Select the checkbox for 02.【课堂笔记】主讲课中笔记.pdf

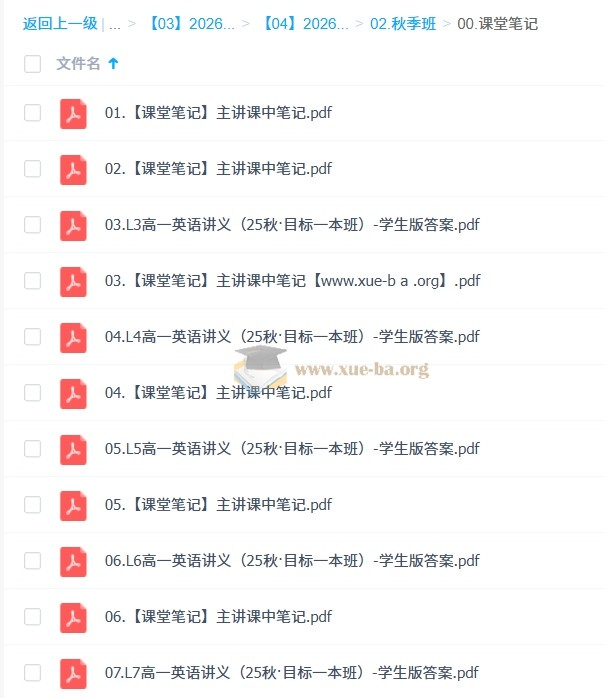(x=32, y=169)
